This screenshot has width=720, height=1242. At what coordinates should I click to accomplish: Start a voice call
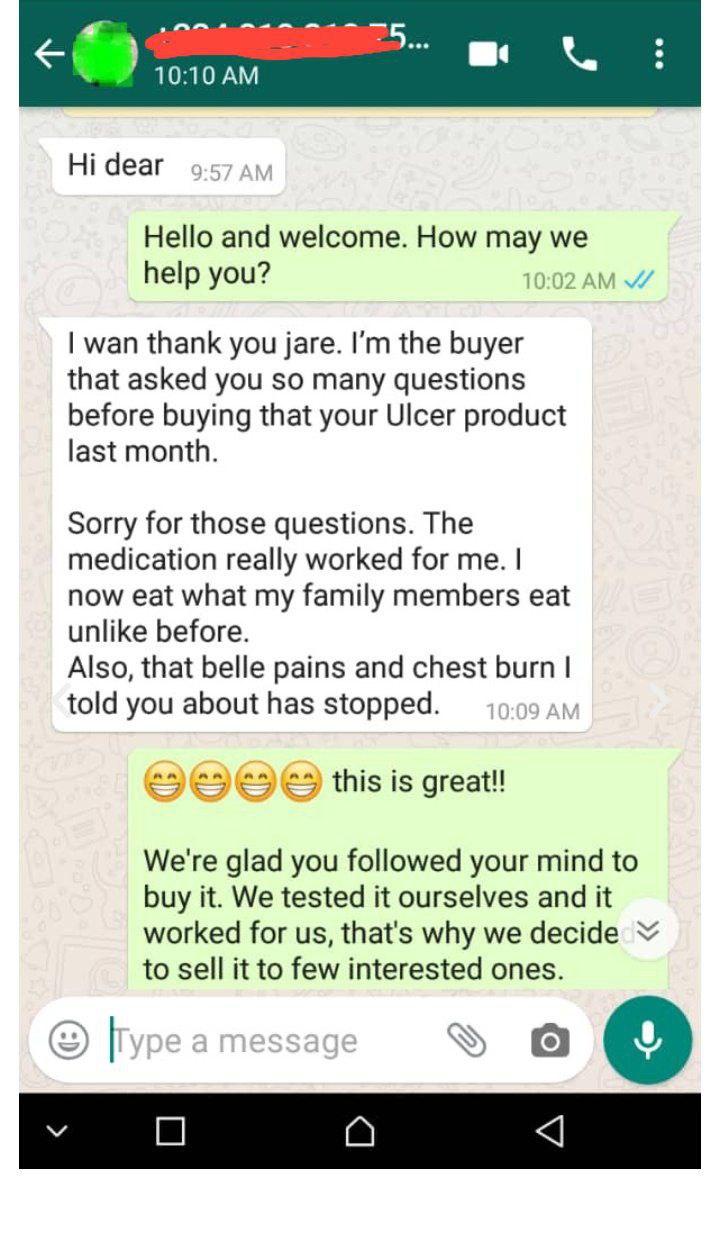(x=579, y=54)
